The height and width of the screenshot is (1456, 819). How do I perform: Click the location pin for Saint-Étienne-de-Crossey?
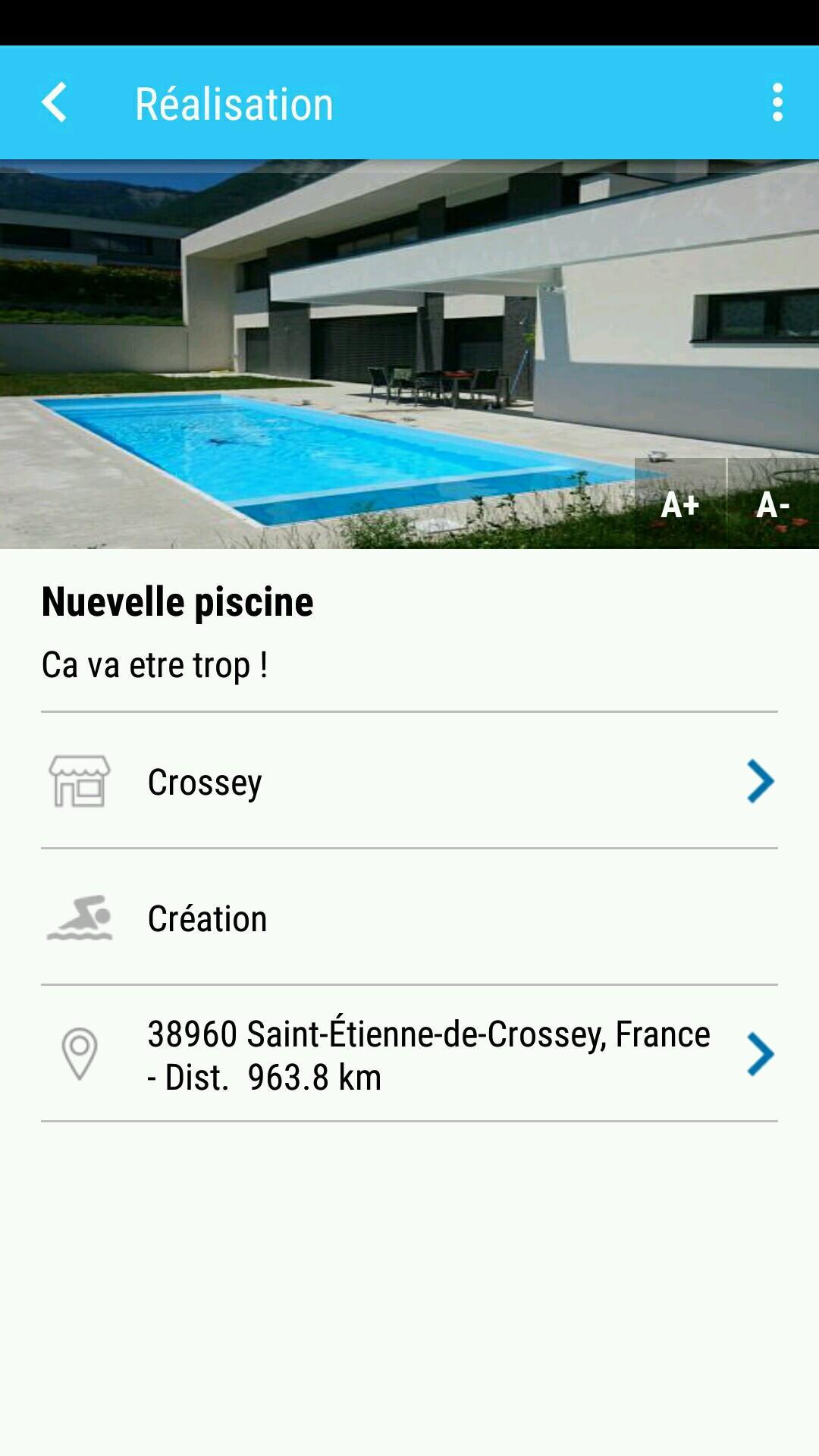point(78,1053)
